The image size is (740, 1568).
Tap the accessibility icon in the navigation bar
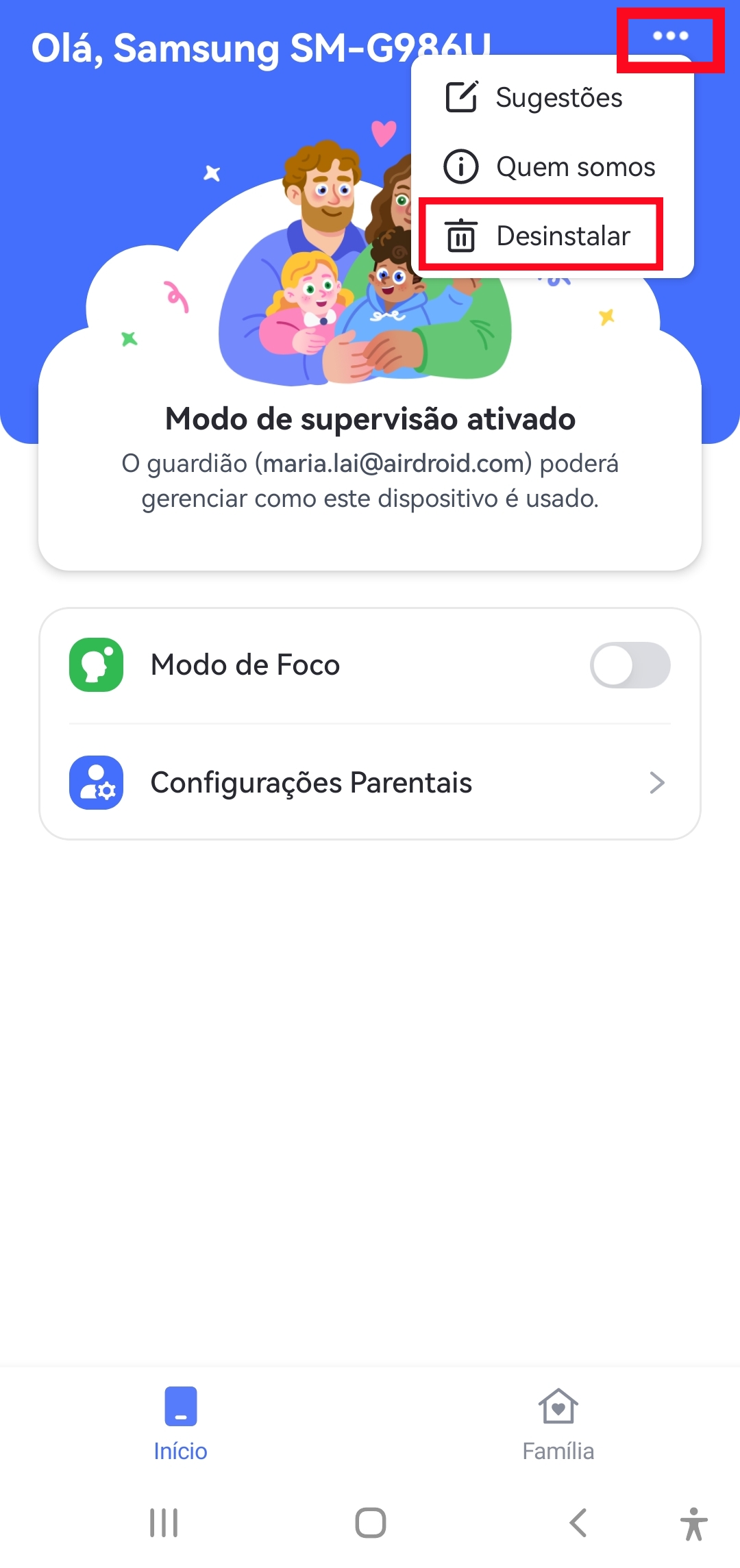click(693, 1523)
